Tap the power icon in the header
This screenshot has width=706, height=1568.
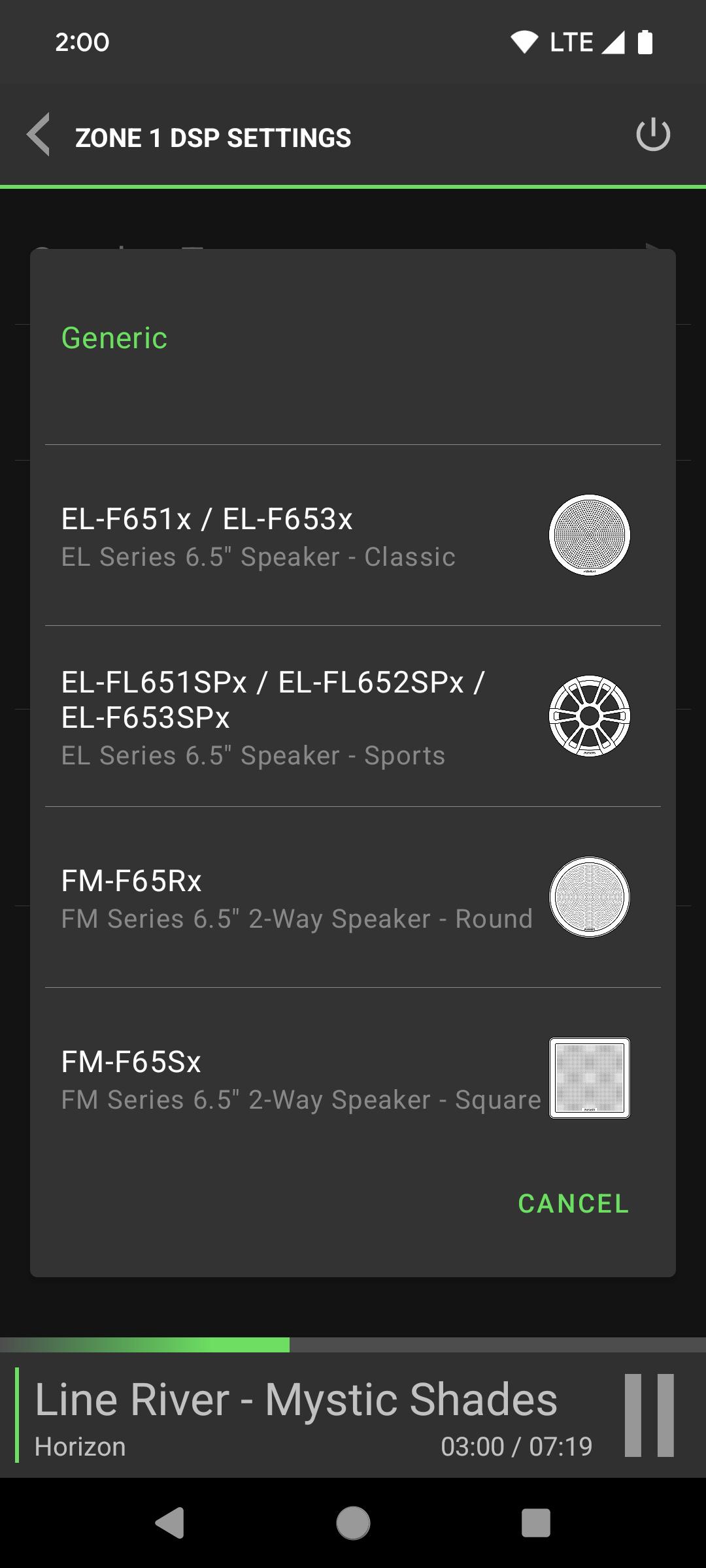[653, 135]
